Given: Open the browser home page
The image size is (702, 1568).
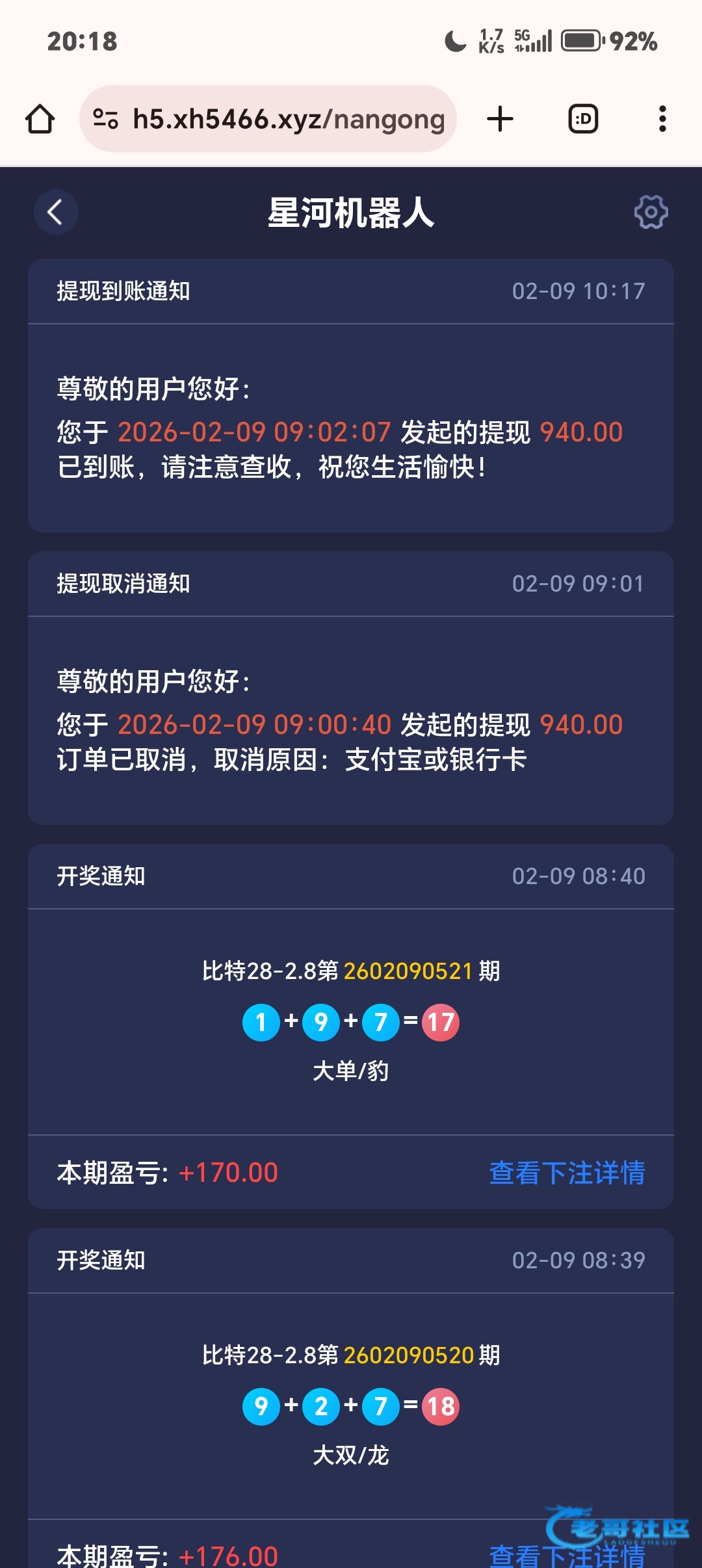Looking at the screenshot, I should [x=40, y=119].
